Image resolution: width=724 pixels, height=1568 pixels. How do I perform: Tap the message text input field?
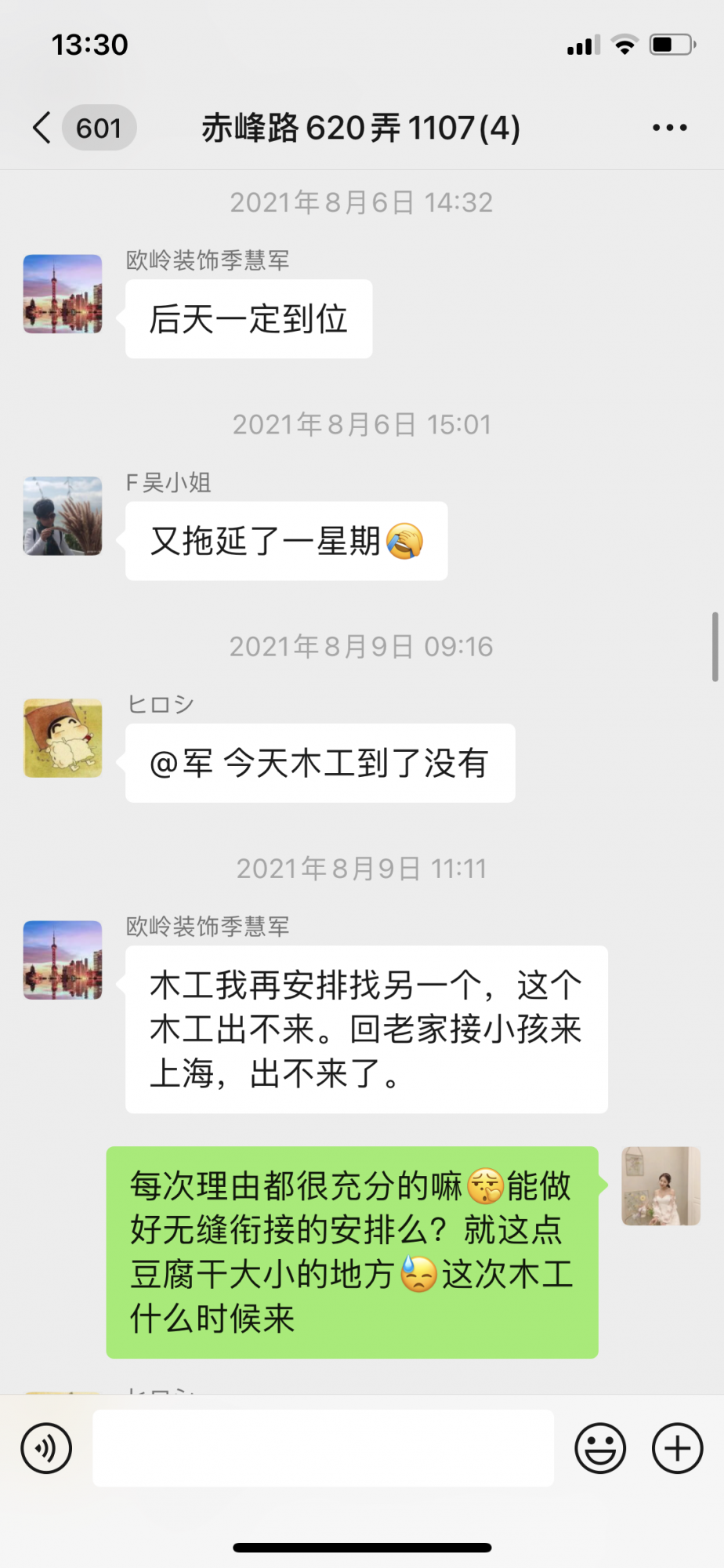point(323,1448)
